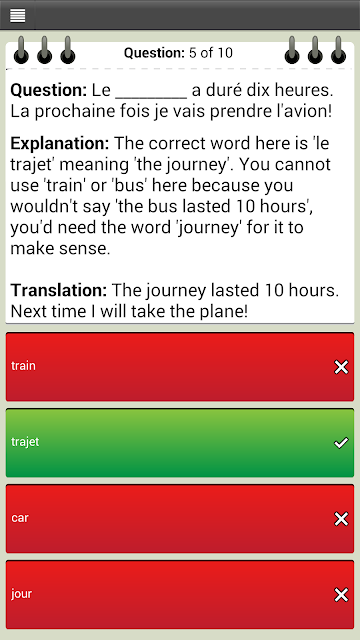Choose the 'trajet' answer option

(180, 443)
